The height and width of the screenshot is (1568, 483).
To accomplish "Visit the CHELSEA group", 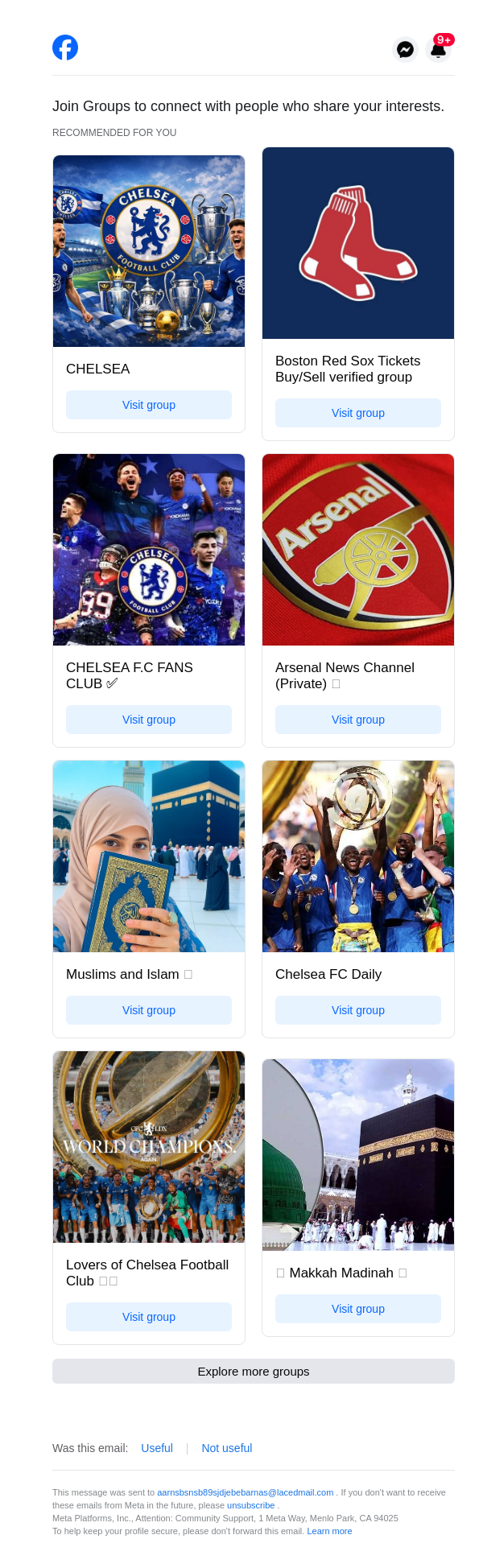I will 149,405.
